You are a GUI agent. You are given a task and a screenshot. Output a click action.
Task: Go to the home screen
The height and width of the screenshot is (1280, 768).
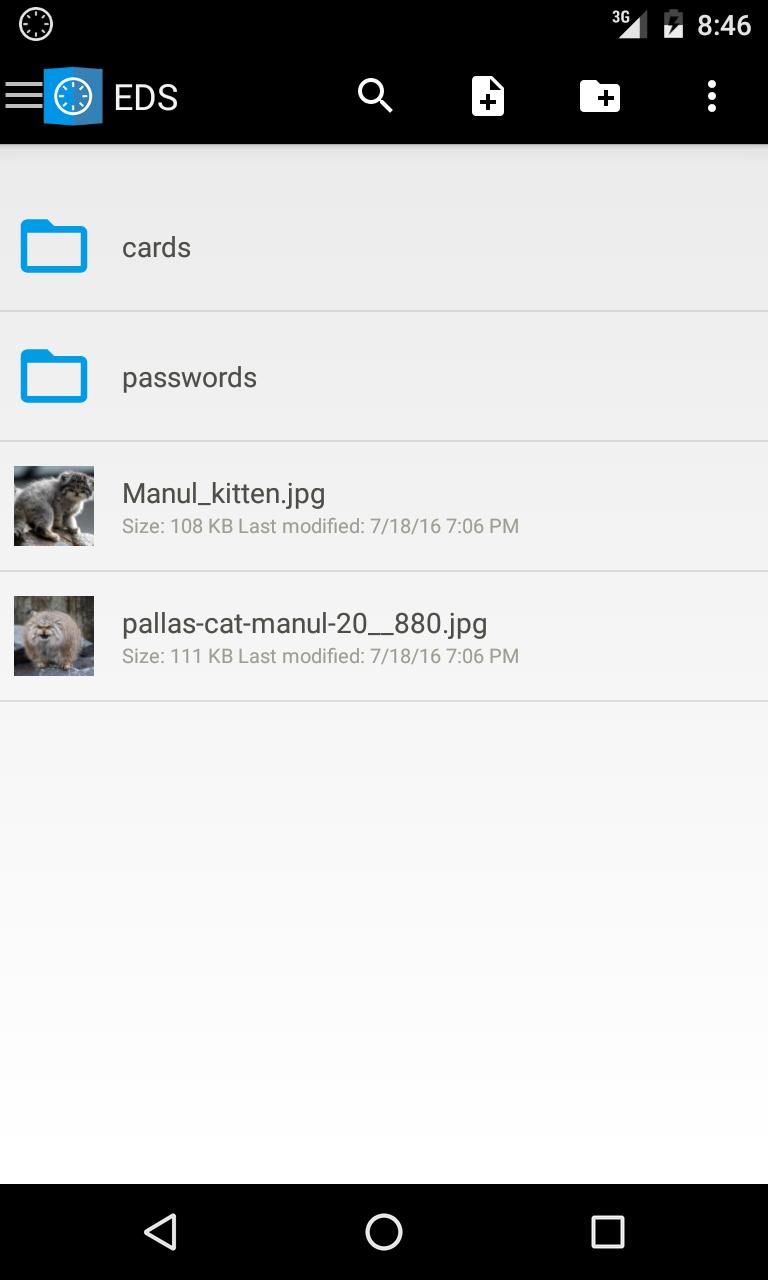384,1232
